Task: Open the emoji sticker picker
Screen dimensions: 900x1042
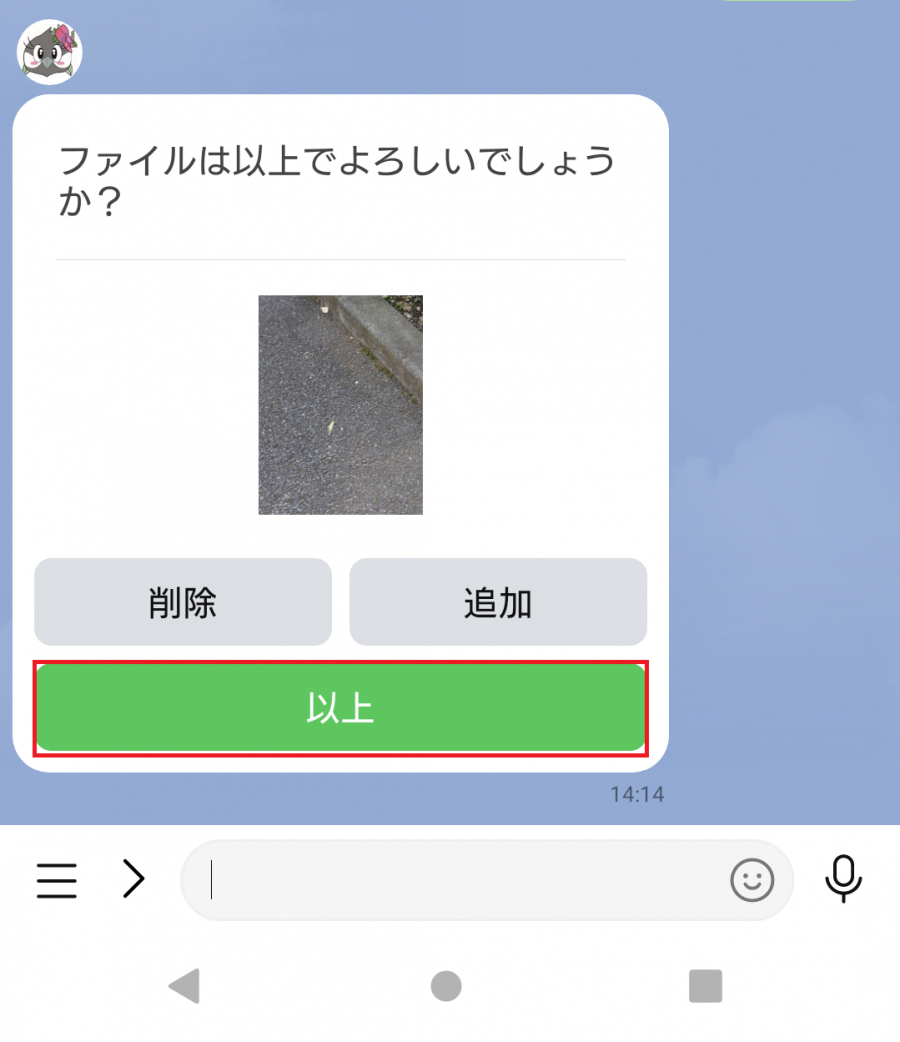Action: [752, 880]
